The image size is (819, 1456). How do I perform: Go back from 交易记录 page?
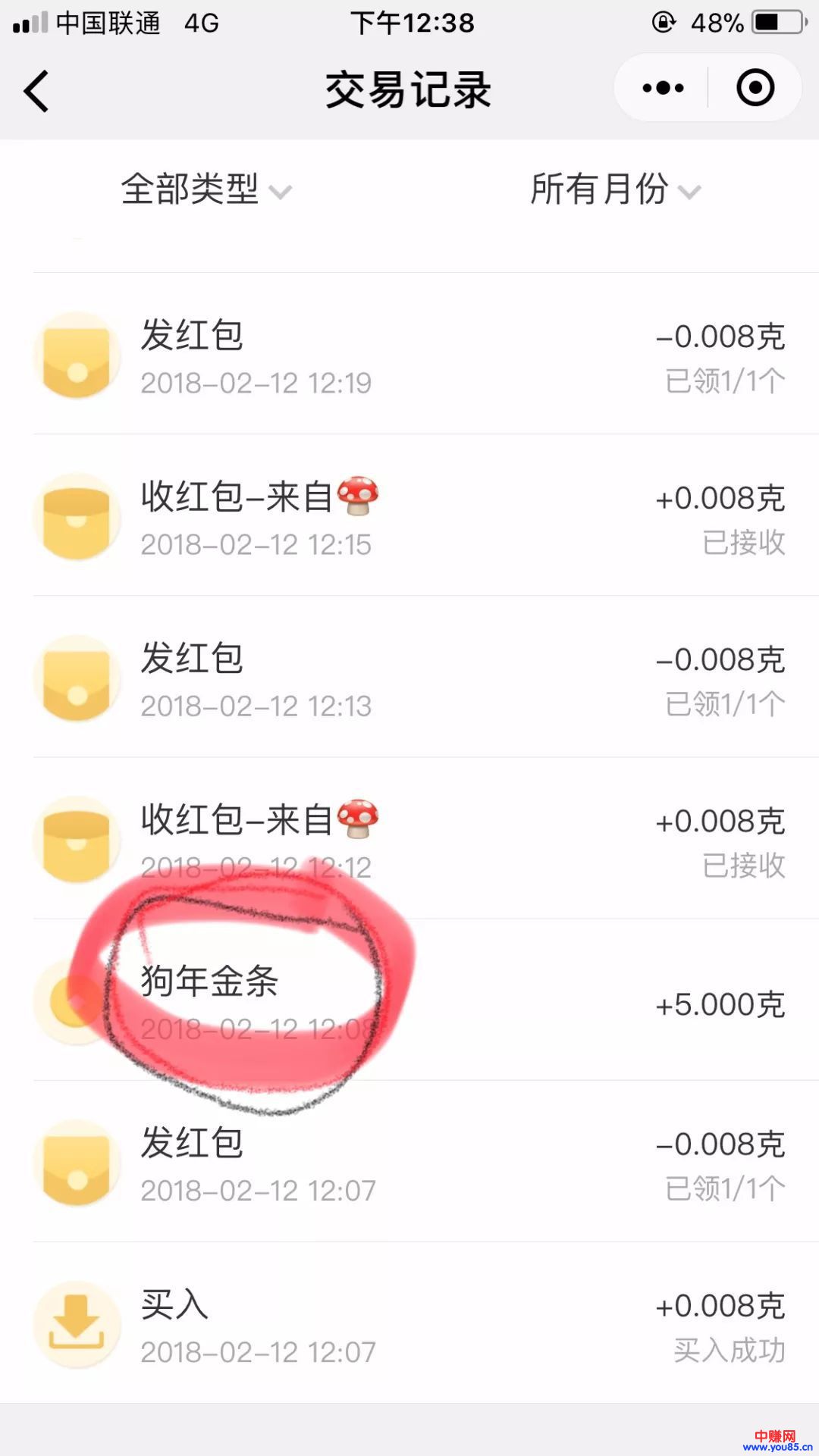coord(36,91)
